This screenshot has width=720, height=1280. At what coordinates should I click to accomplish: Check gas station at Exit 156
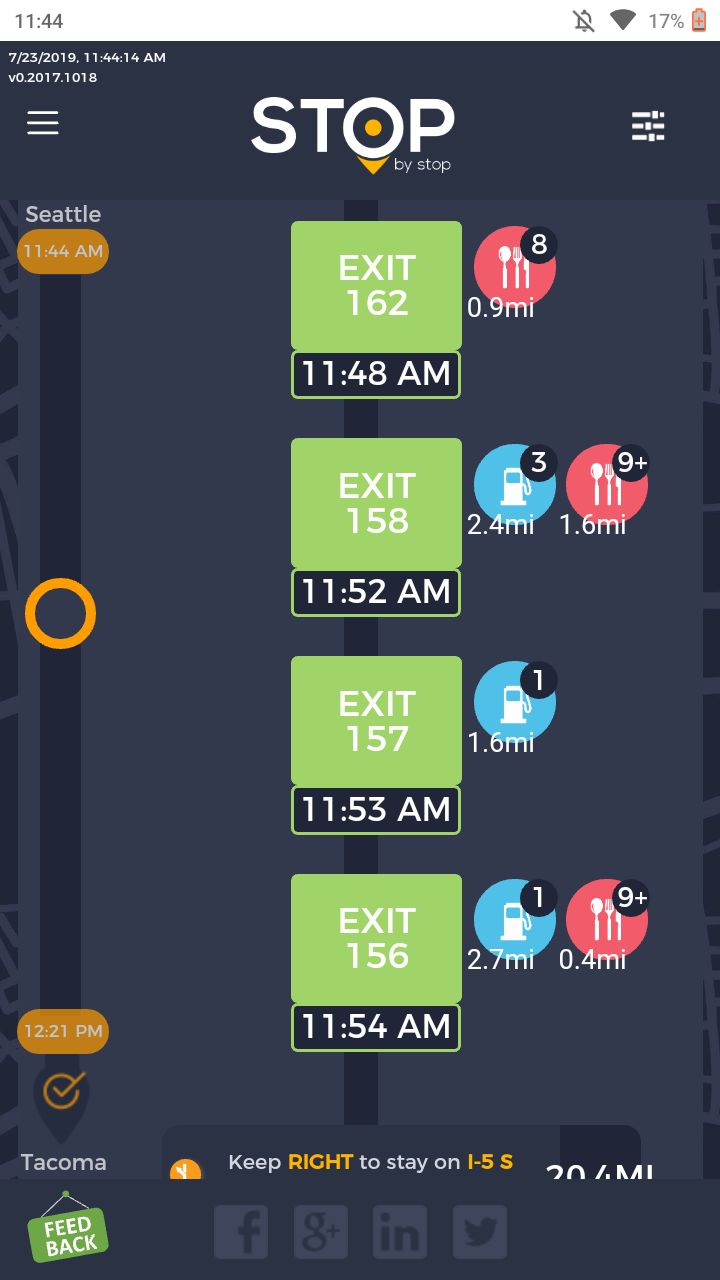click(x=514, y=920)
